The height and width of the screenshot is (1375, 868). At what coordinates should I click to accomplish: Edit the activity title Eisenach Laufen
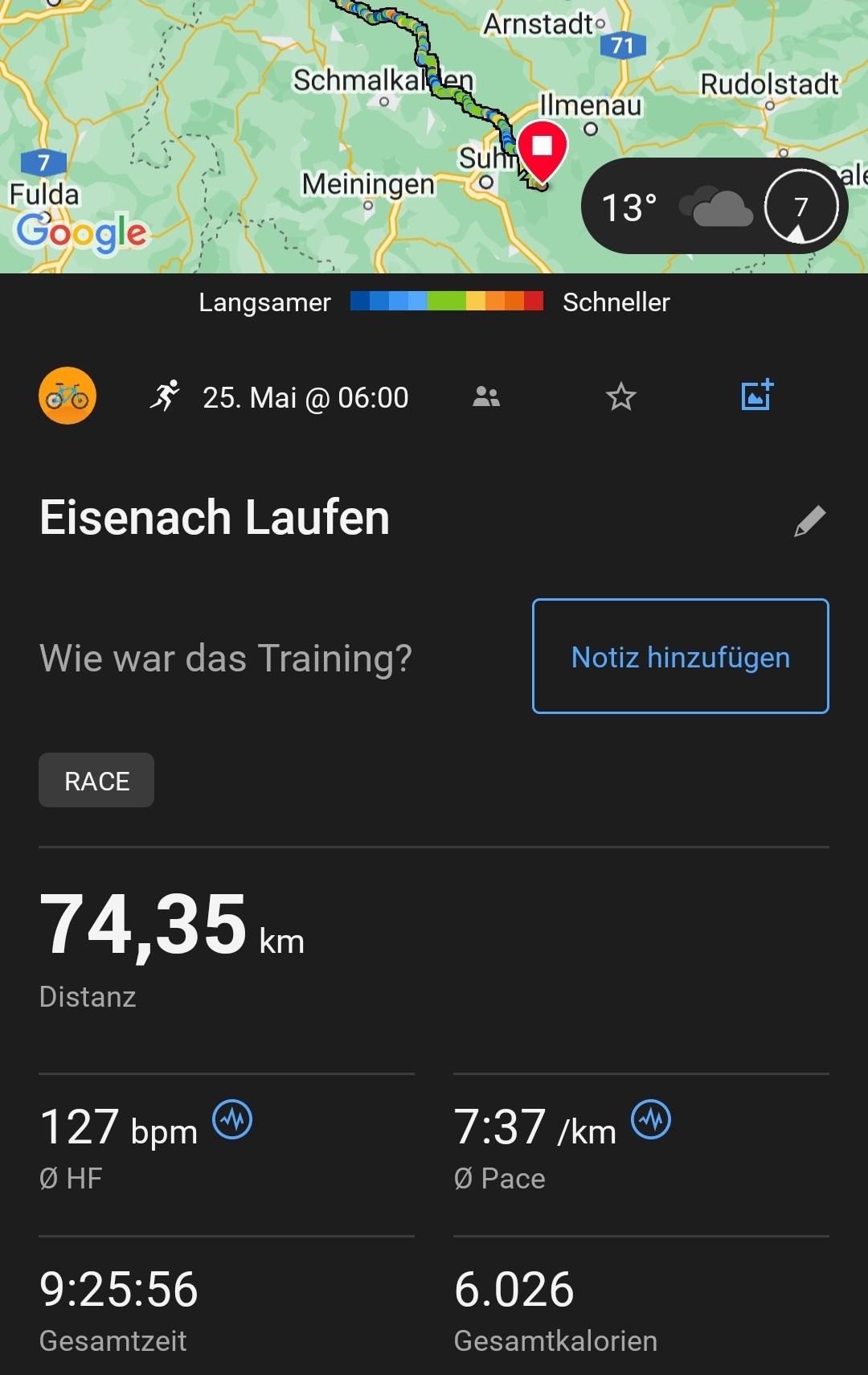point(809,521)
